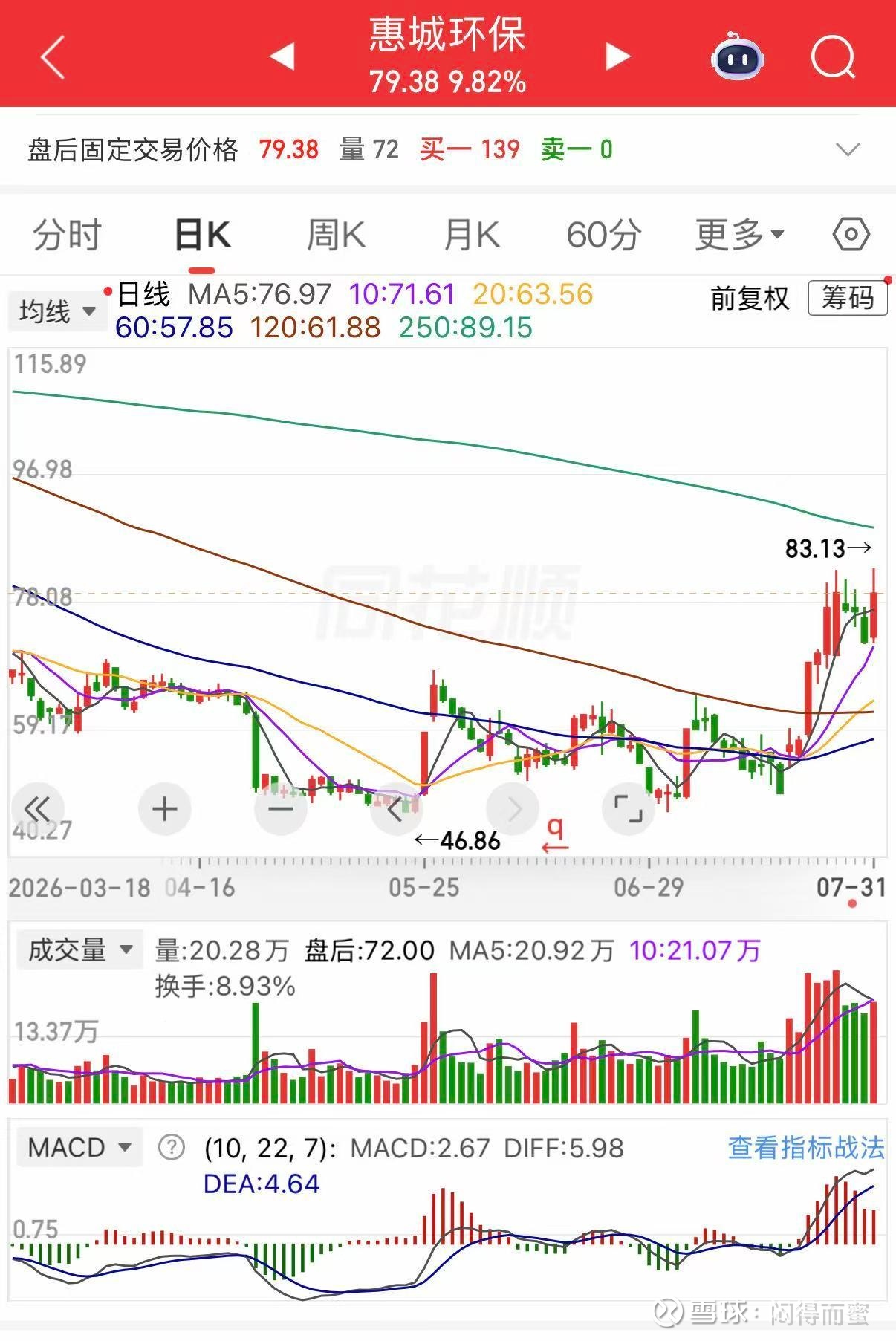Open the robot assistant icon
896x1341 pixels.
click(x=738, y=56)
